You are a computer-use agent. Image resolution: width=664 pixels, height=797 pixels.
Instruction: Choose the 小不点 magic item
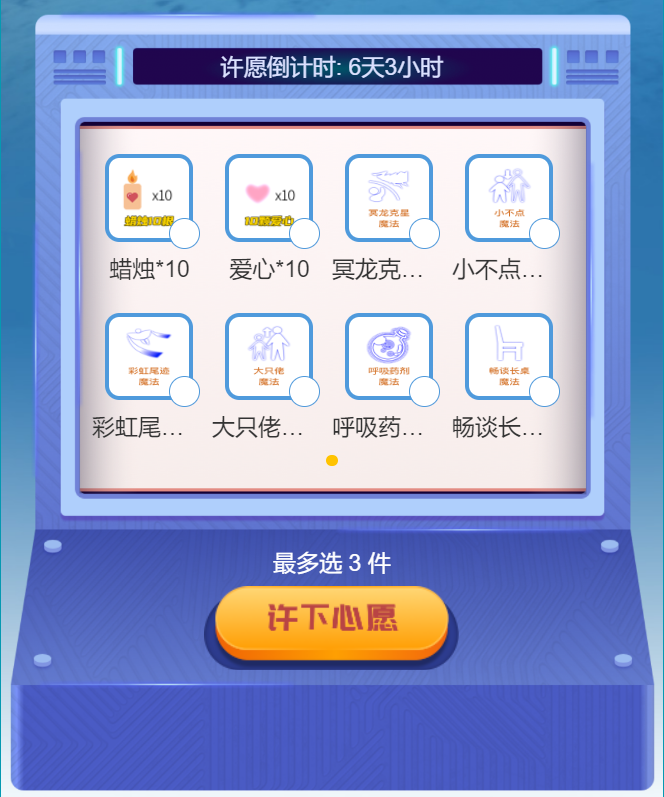point(509,198)
